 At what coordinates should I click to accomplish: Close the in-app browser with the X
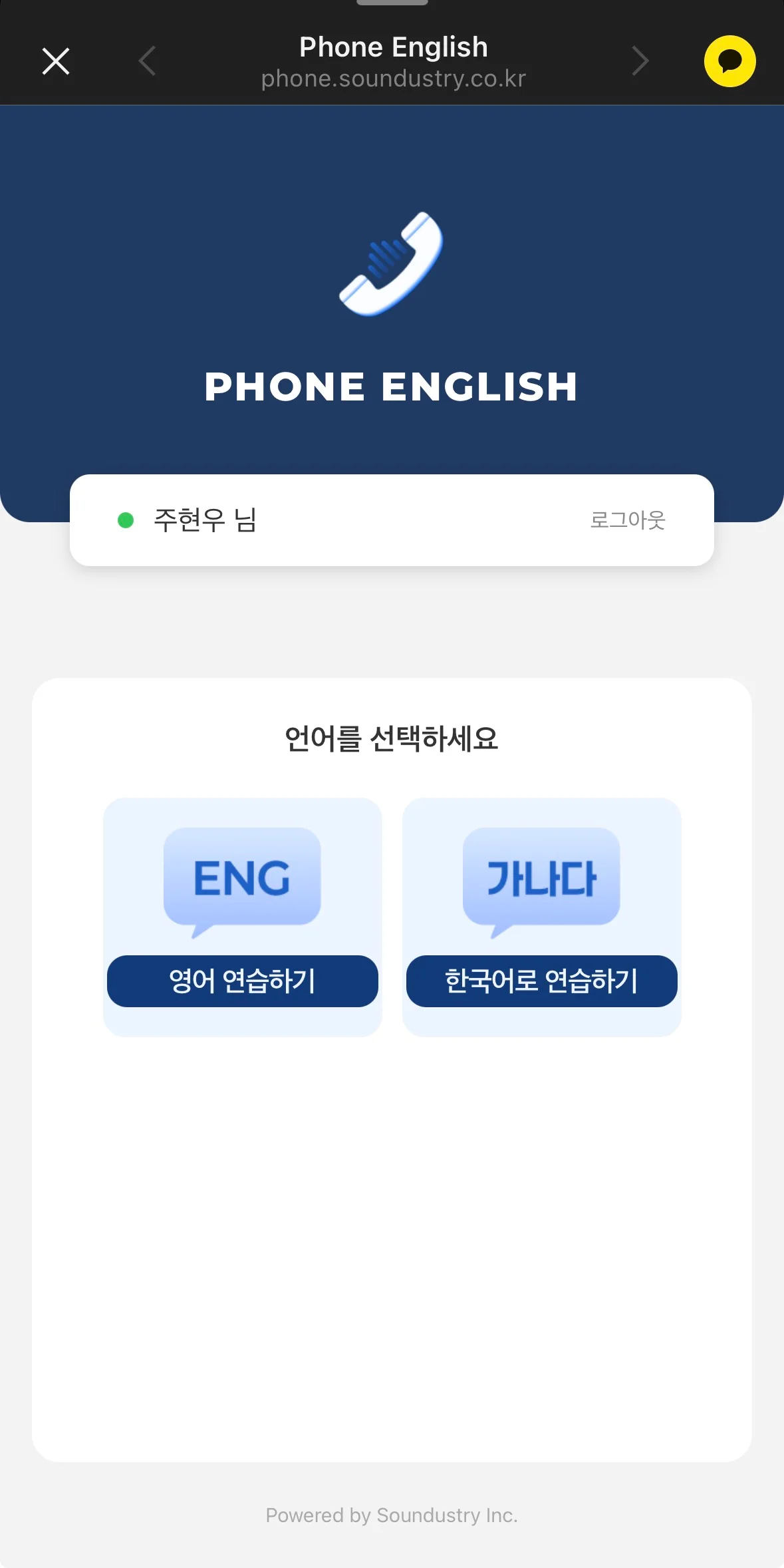click(x=56, y=61)
